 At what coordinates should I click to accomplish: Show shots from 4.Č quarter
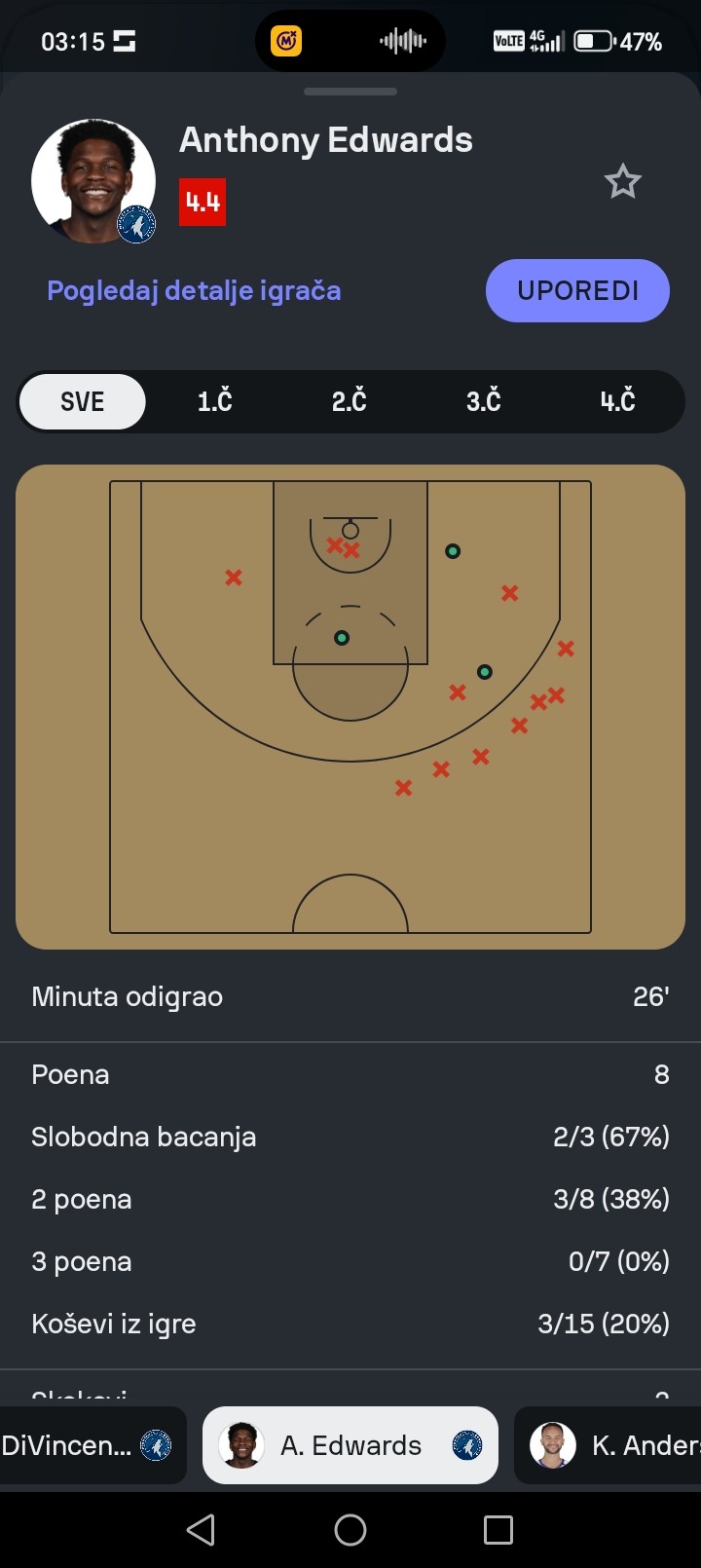point(617,401)
